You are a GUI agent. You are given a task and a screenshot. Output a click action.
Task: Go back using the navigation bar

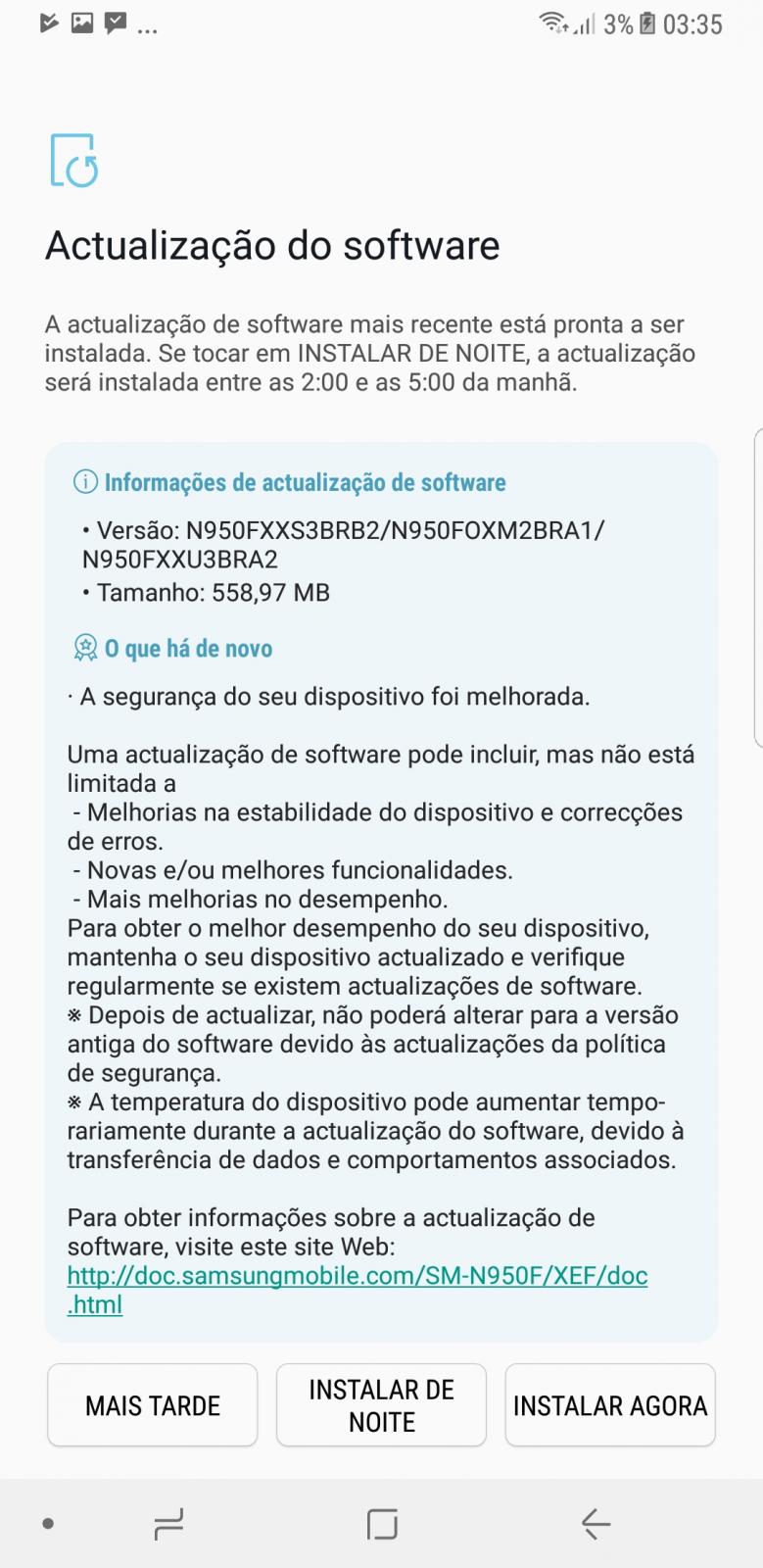(x=596, y=1524)
